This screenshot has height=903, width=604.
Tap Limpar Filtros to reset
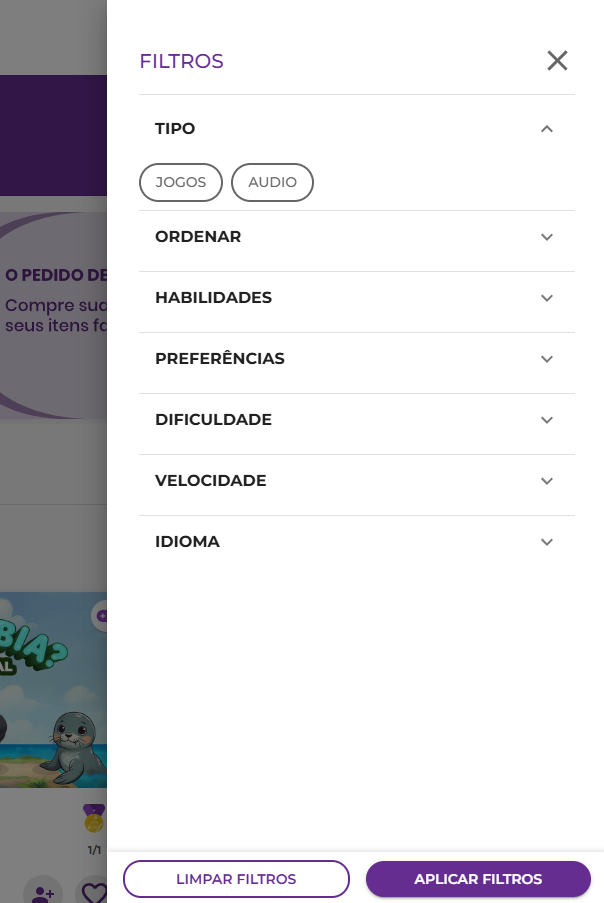point(236,879)
